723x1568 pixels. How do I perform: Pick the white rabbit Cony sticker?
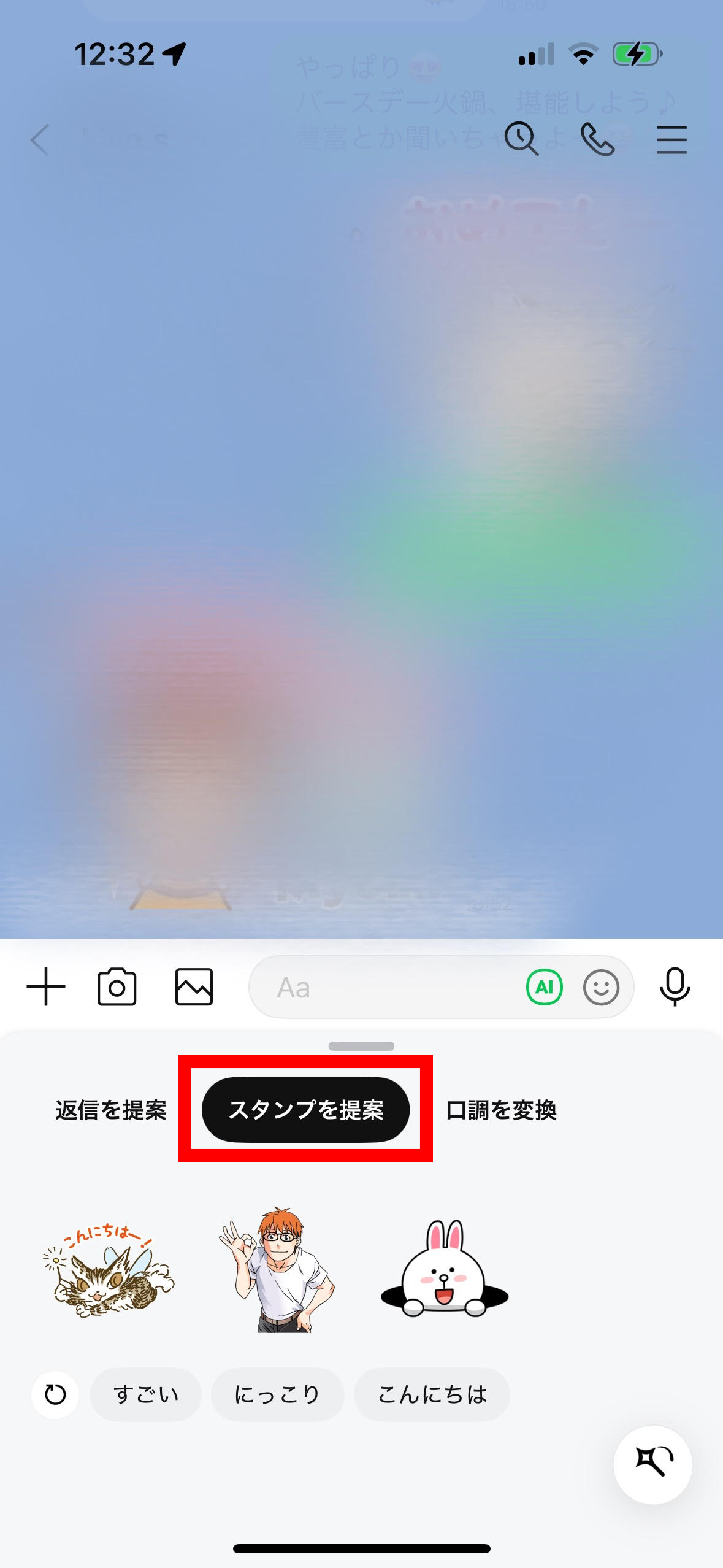[x=445, y=1269]
